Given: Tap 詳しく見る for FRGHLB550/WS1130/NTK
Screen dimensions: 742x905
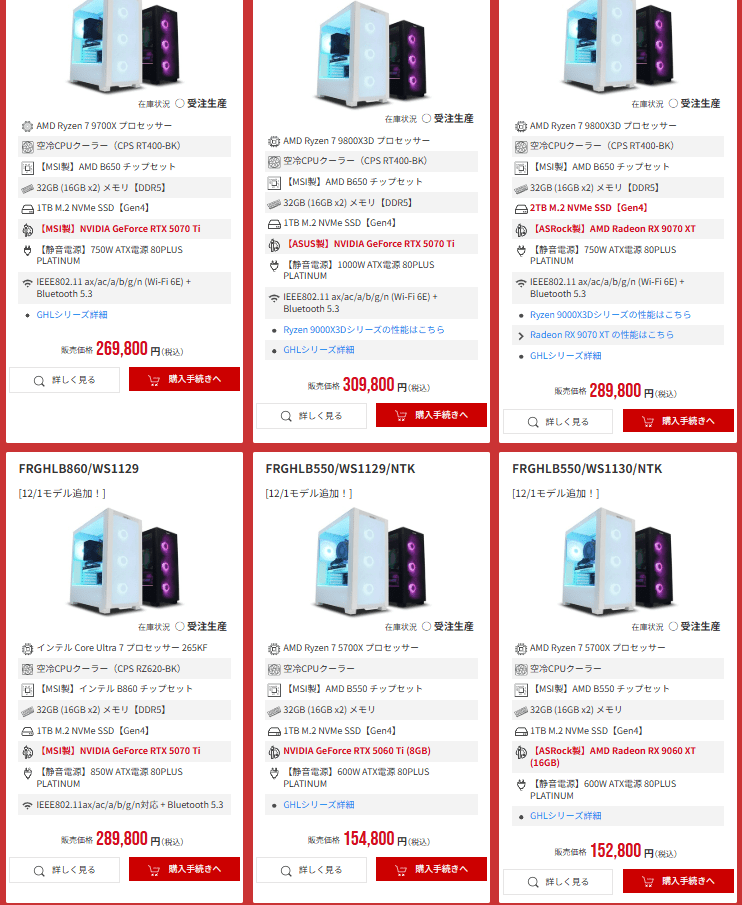Looking at the screenshot, I should 557,882.
